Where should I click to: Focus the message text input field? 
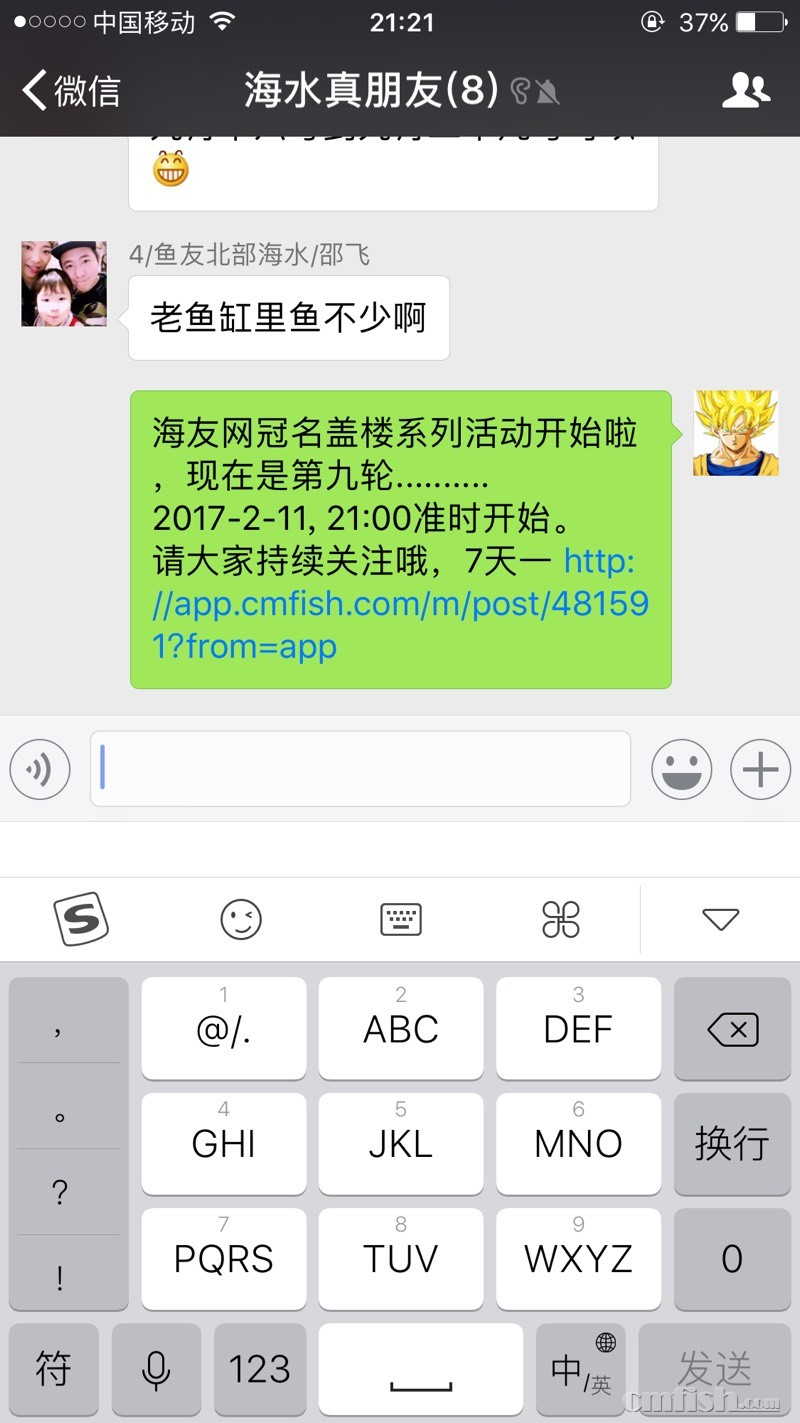click(x=360, y=769)
